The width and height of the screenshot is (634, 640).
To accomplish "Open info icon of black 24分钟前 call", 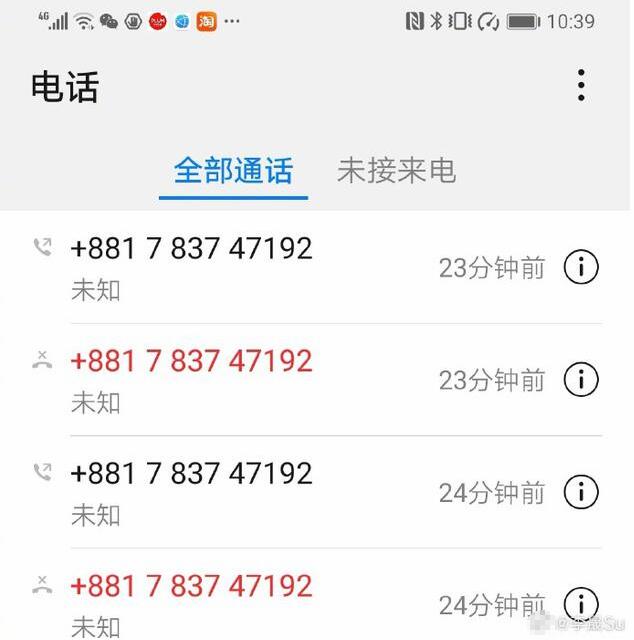I will pyautogui.click(x=581, y=492).
